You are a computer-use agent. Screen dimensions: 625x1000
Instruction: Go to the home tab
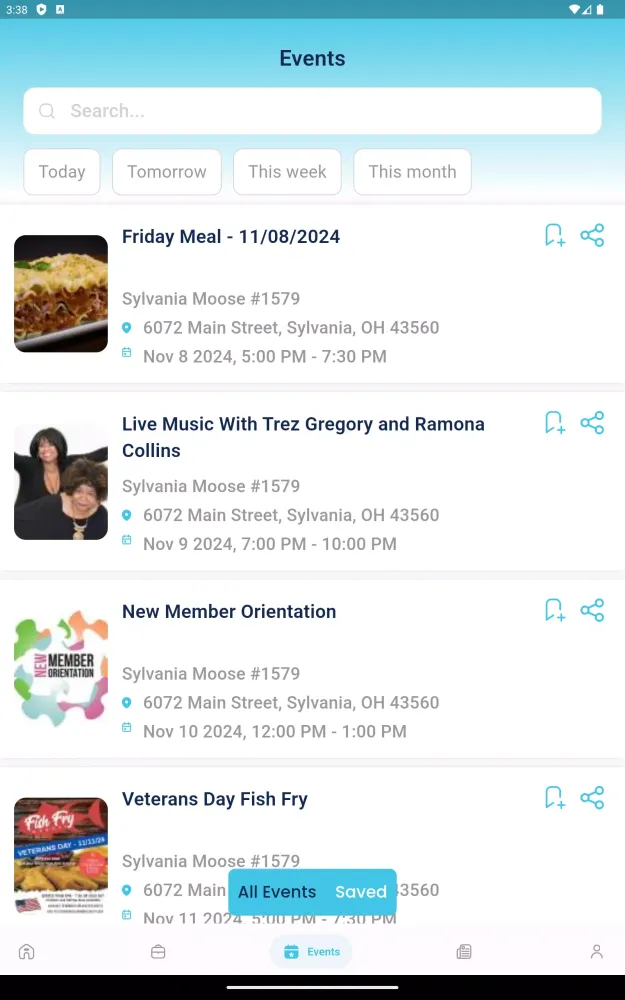pyautogui.click(x=27, y=952)
